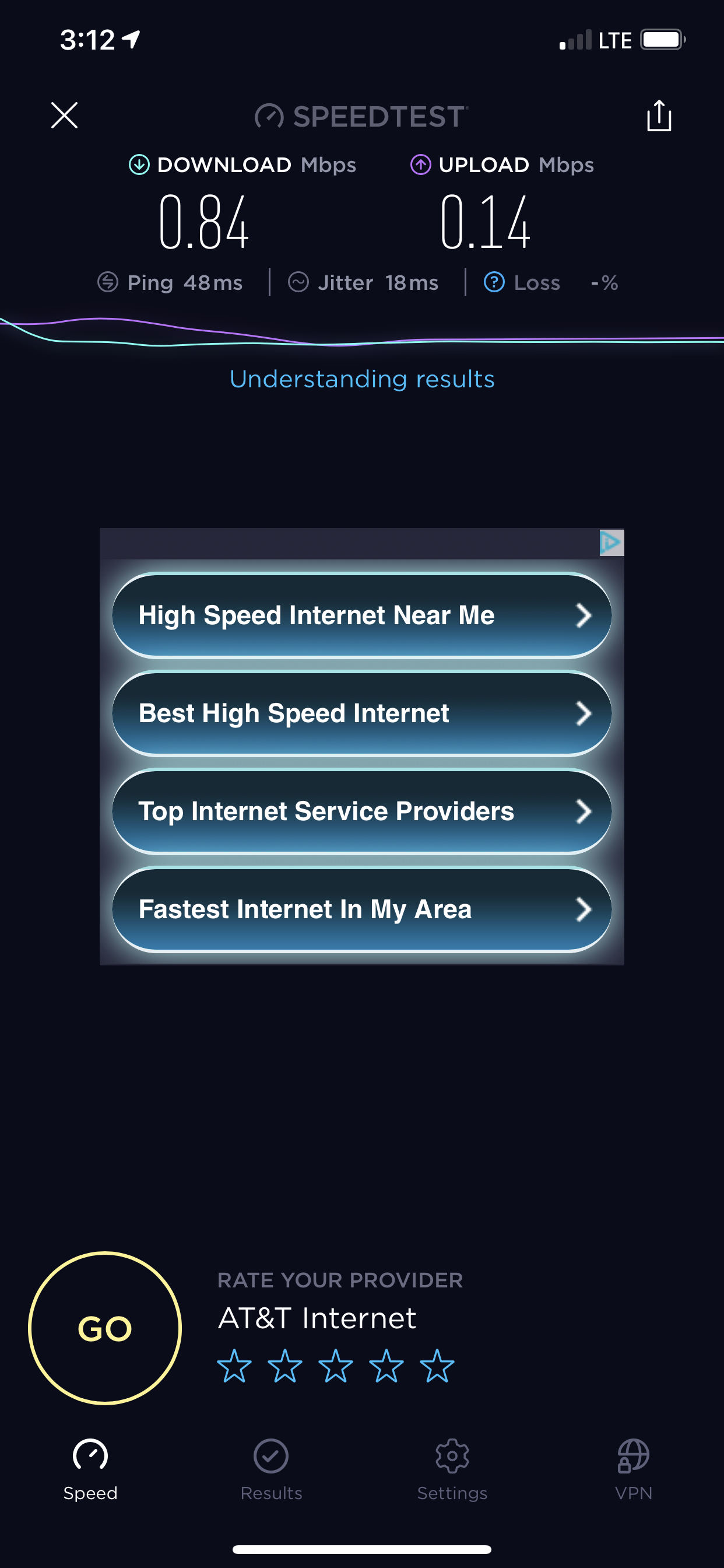724x1568 pixels.
Task: Open High Speed Internet Near Me ad link
Action: [x=362, y=615]
